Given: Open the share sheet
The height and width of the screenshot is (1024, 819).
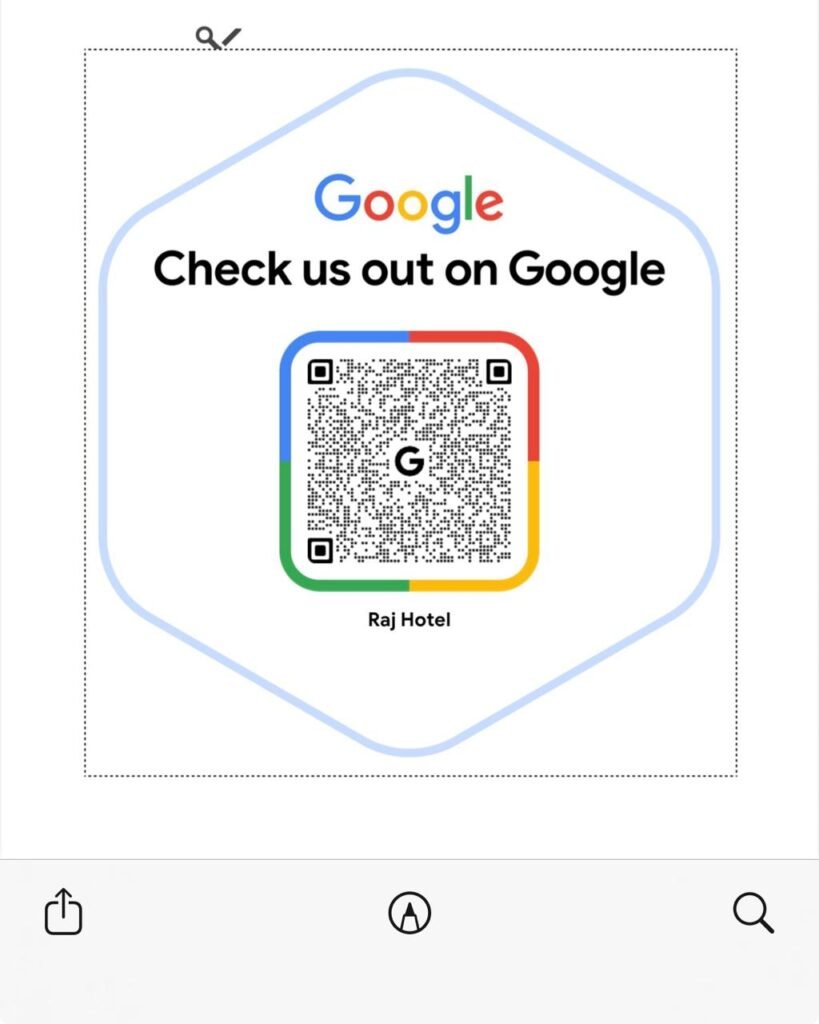Looking at the screenshot, I should click(x=64, y=912).
